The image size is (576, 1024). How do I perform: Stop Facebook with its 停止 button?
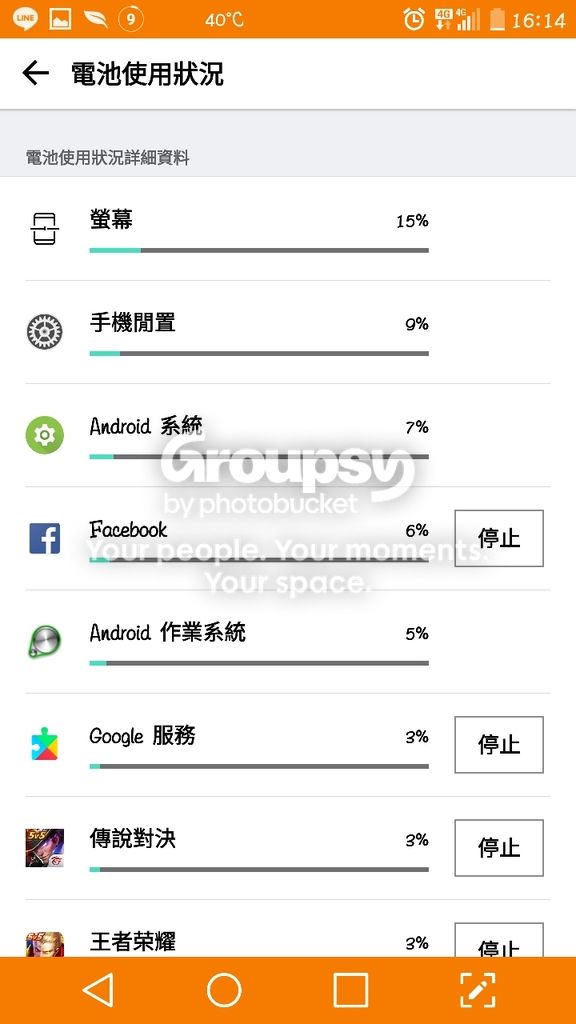tap(499, 538)
